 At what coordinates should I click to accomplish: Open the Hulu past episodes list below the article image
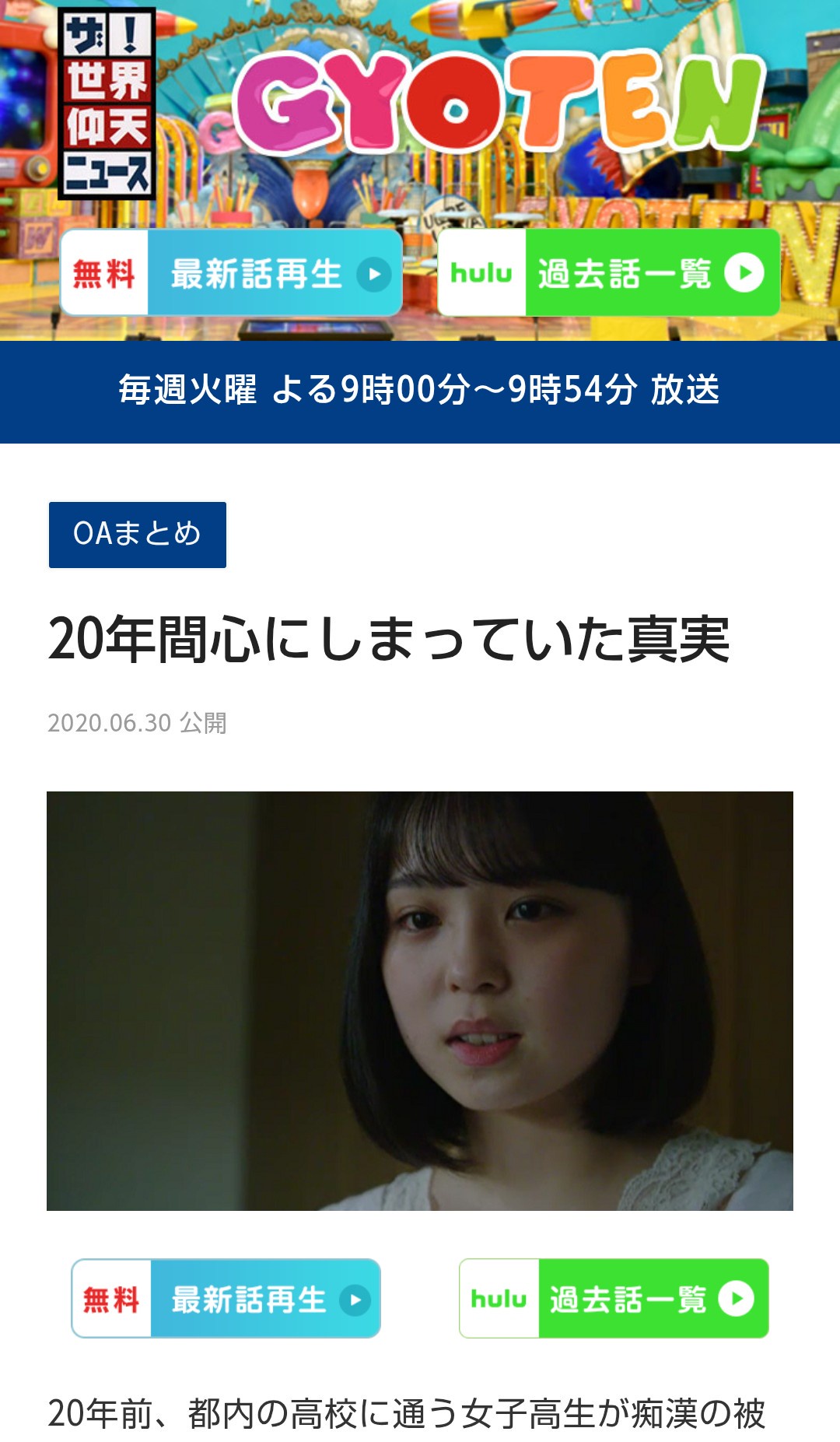click(x=614, y=1299)
